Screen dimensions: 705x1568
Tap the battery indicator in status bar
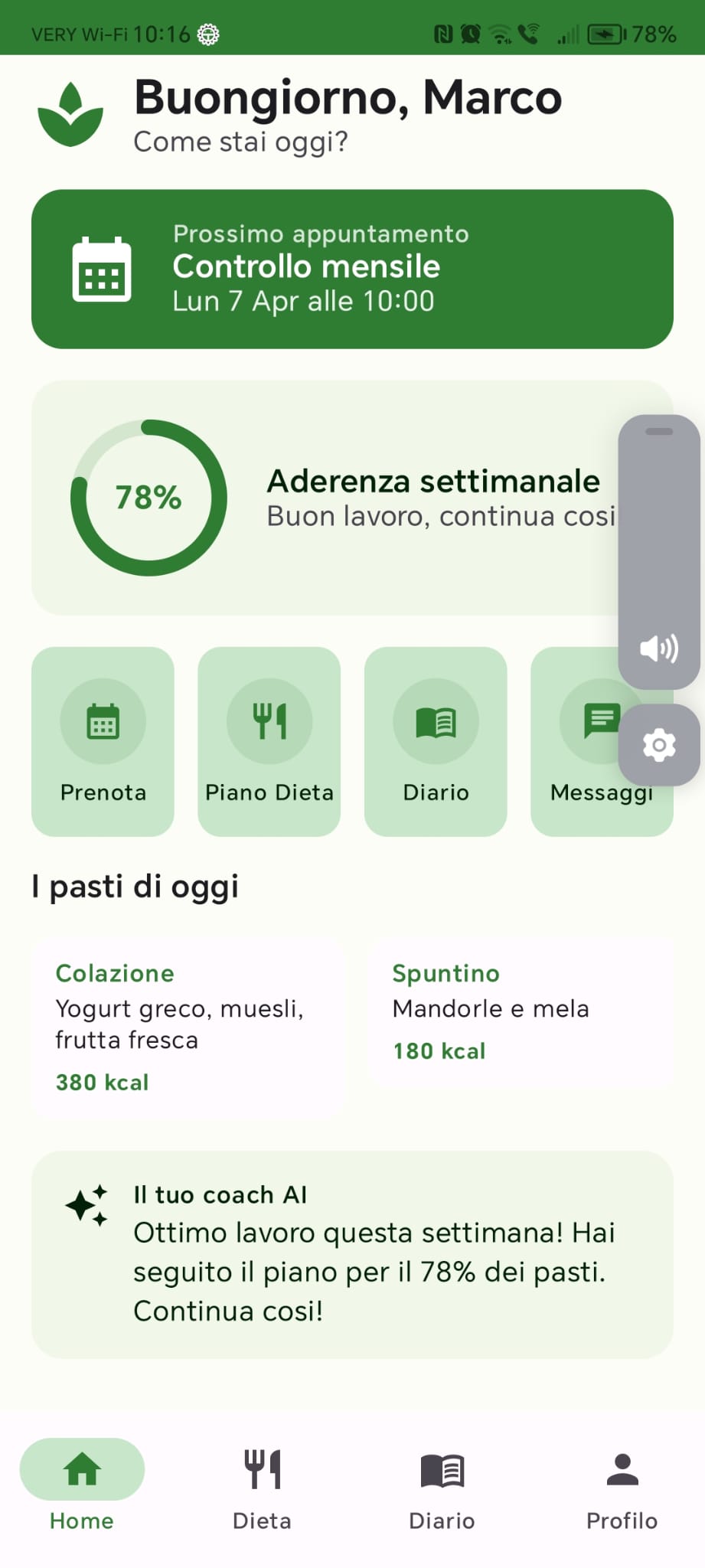click(x=605, y=34)
